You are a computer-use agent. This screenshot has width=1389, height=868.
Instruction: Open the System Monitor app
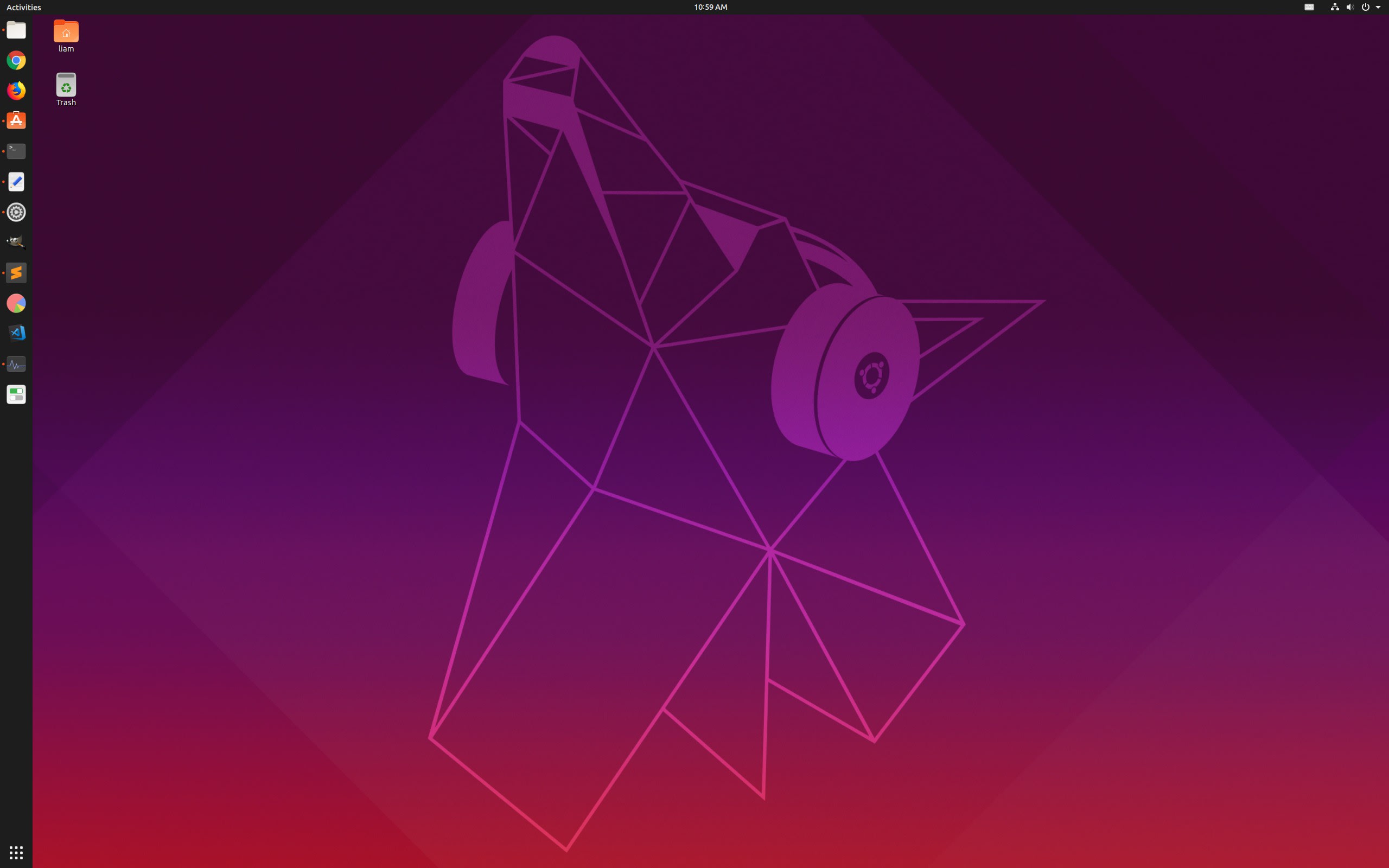click(16, 364)
